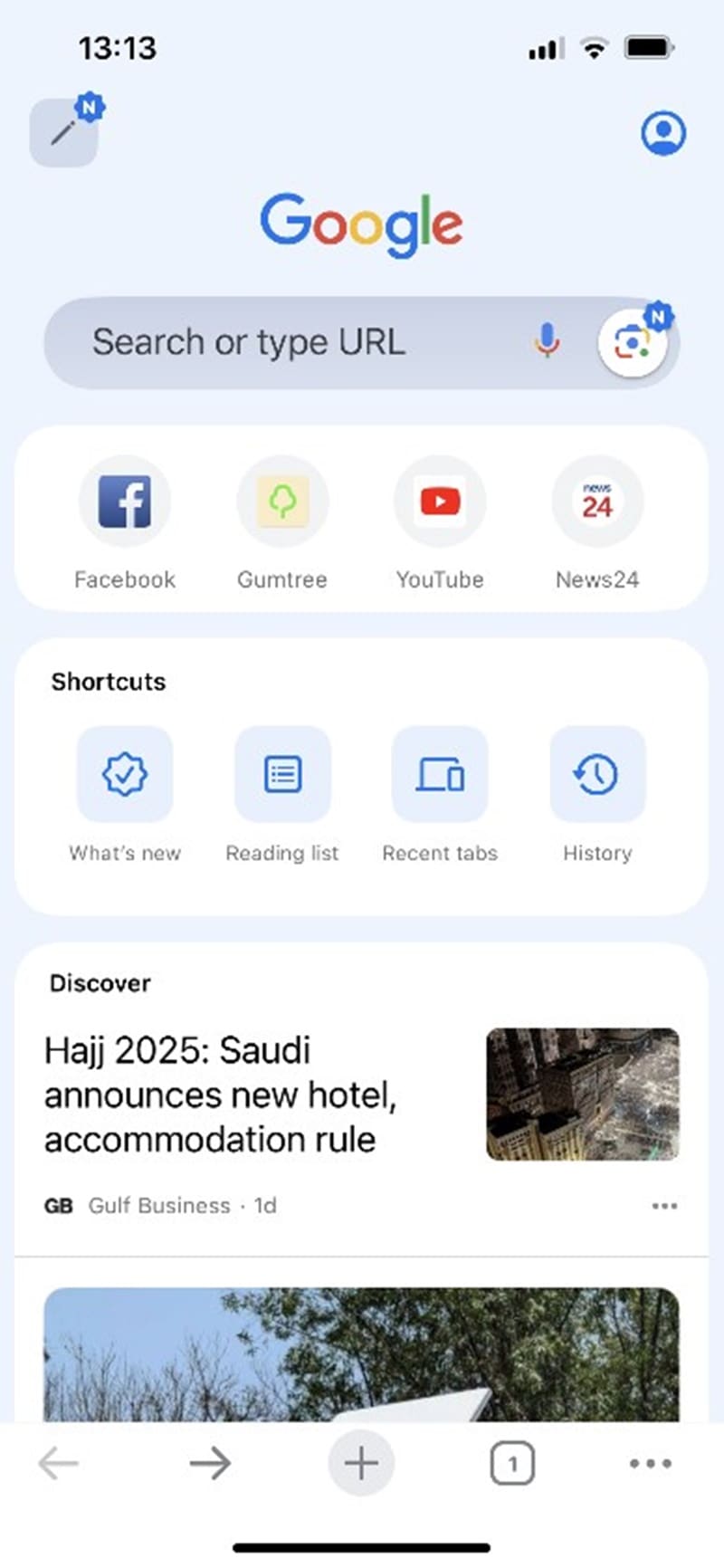
Task: Open Google Lens camera search
Action: tap(633, 343)
